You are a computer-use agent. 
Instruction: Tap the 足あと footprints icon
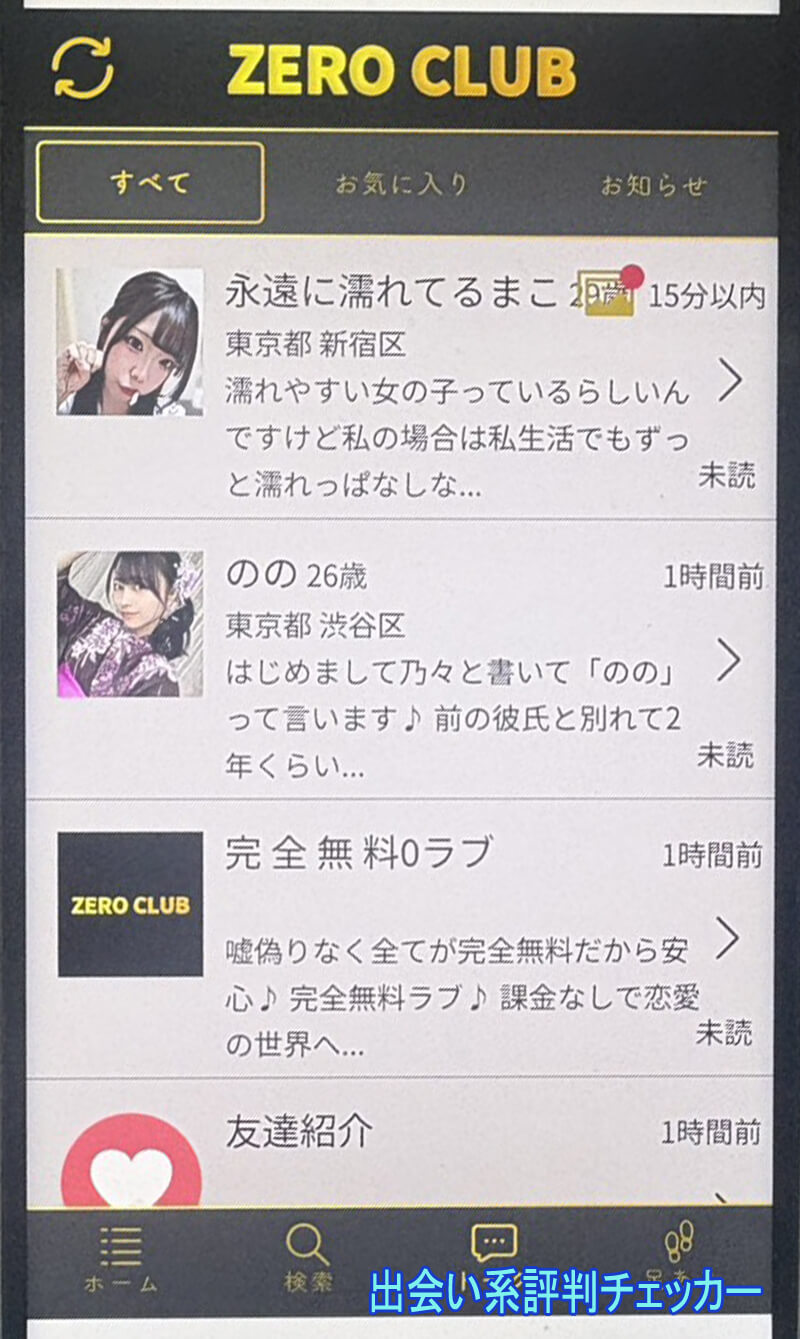pos(682,1243)
